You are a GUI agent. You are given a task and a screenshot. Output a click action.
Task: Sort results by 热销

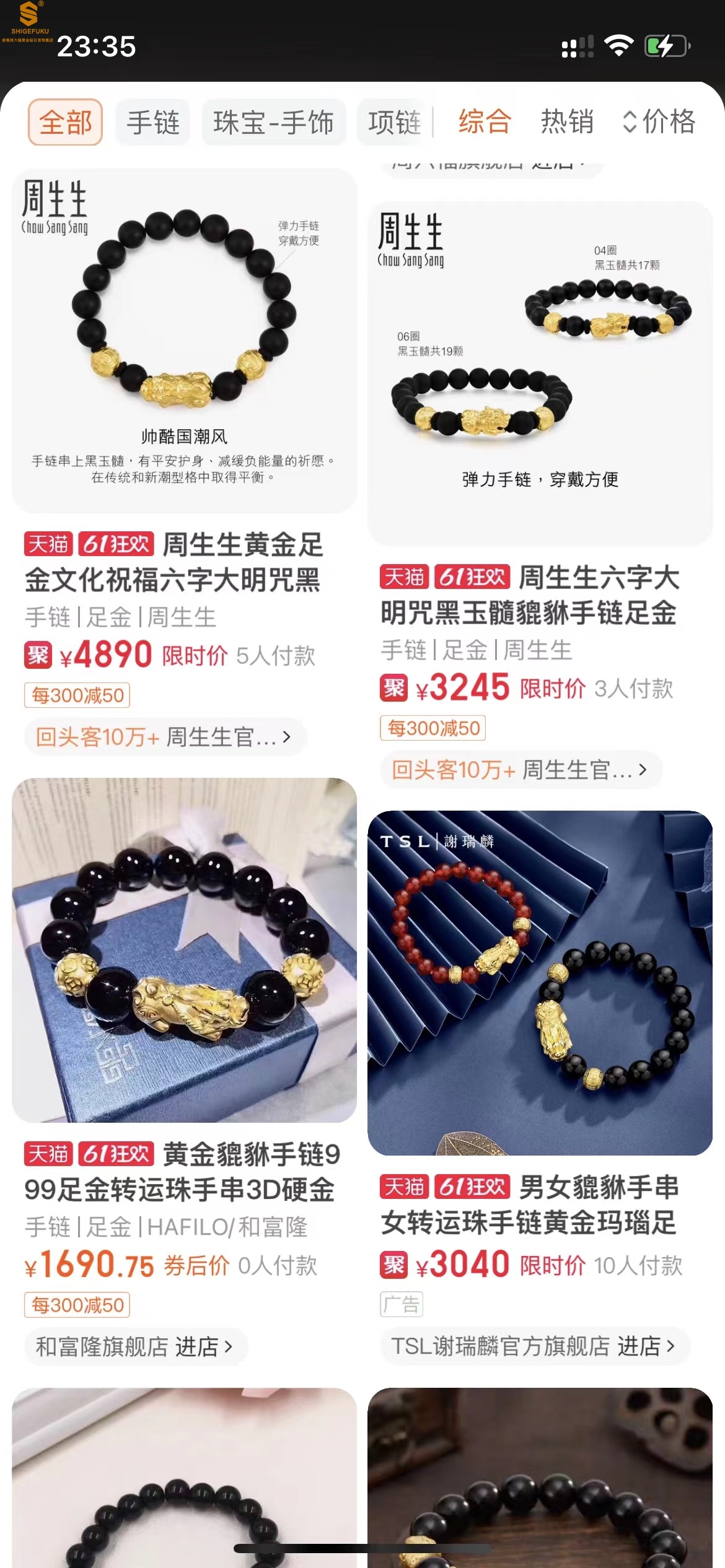point(567,121)
